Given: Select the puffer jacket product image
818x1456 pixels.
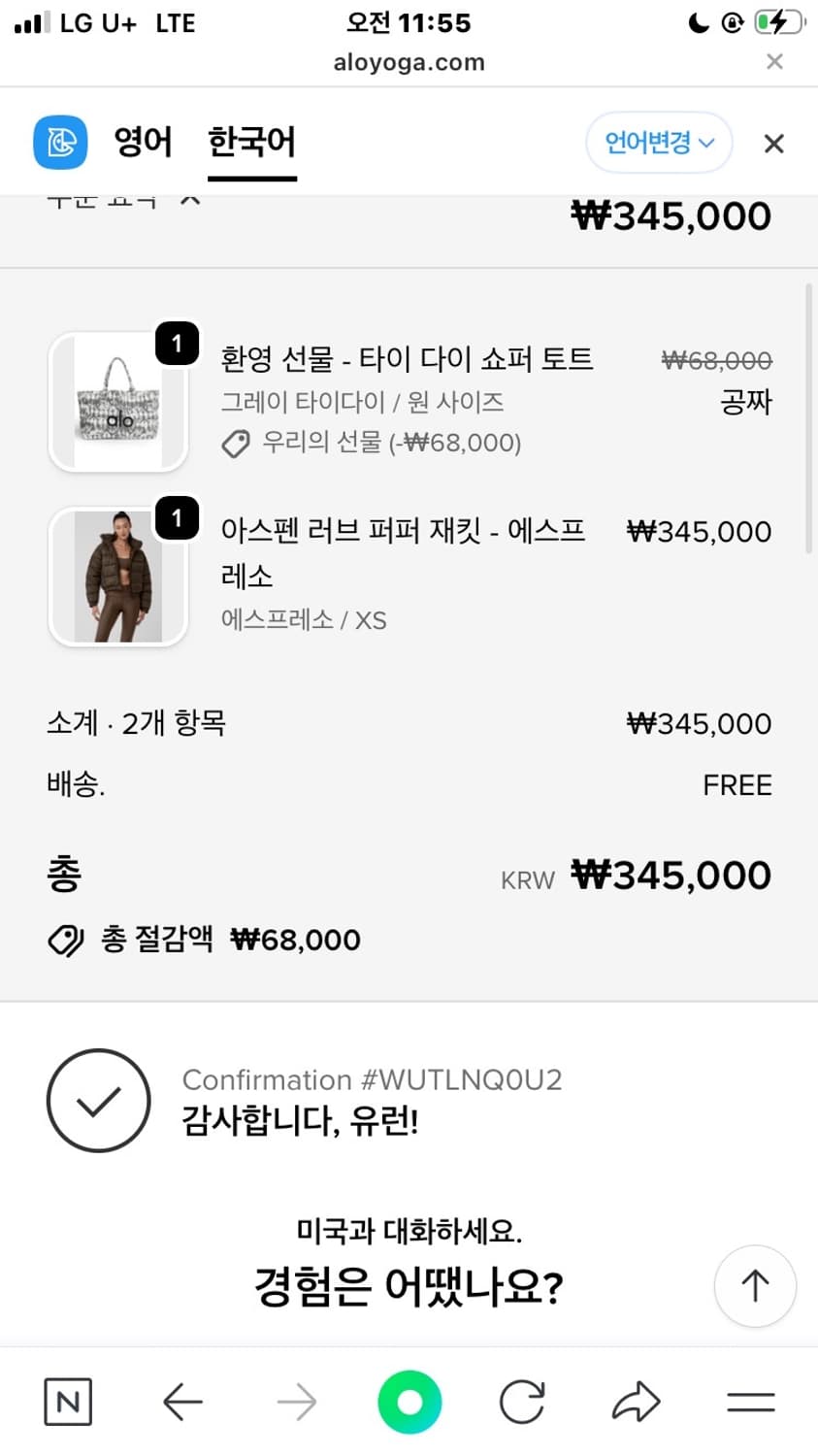Looking at the screenshot, I should [x=118, y=576].
